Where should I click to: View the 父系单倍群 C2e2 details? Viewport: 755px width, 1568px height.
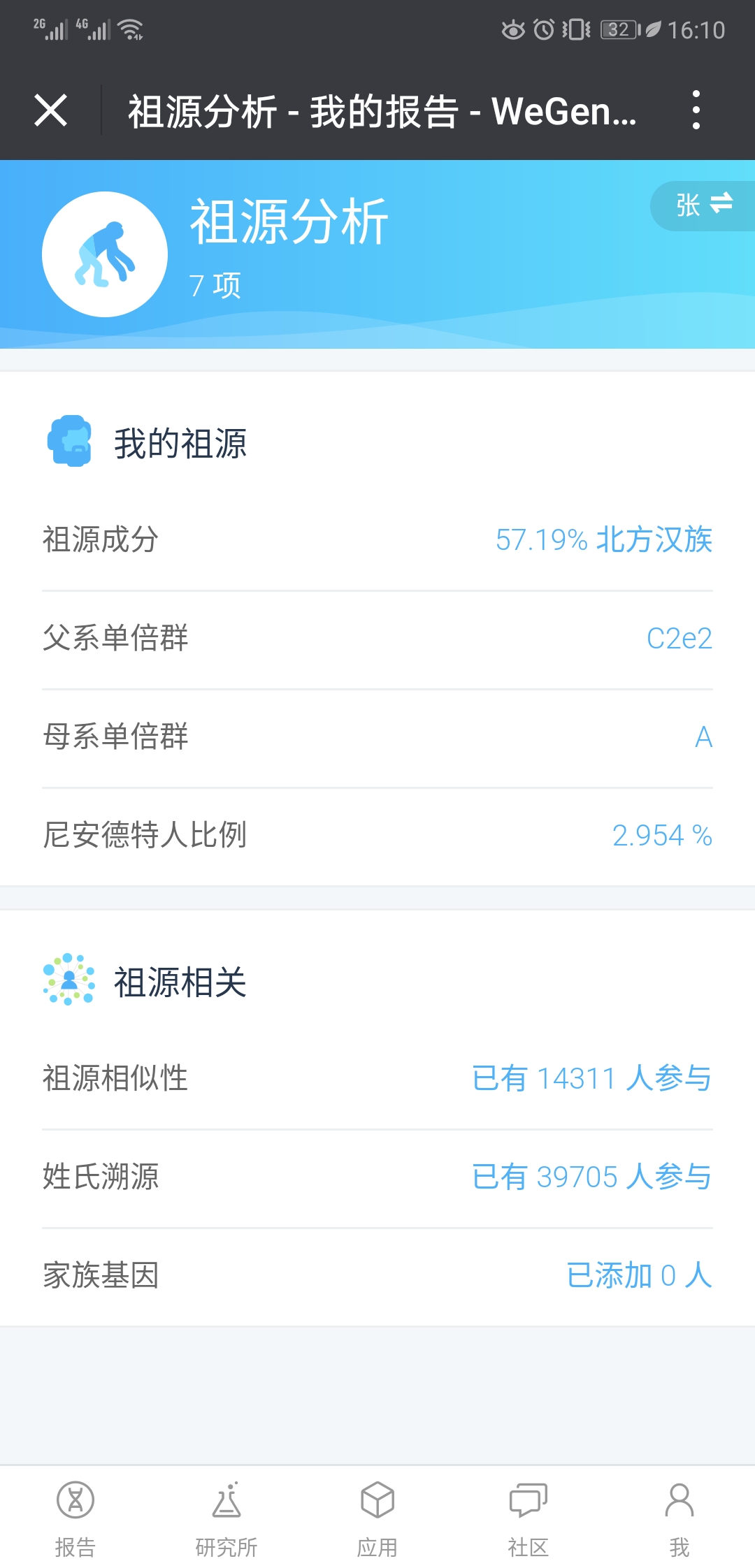click(x=377, y=639)
